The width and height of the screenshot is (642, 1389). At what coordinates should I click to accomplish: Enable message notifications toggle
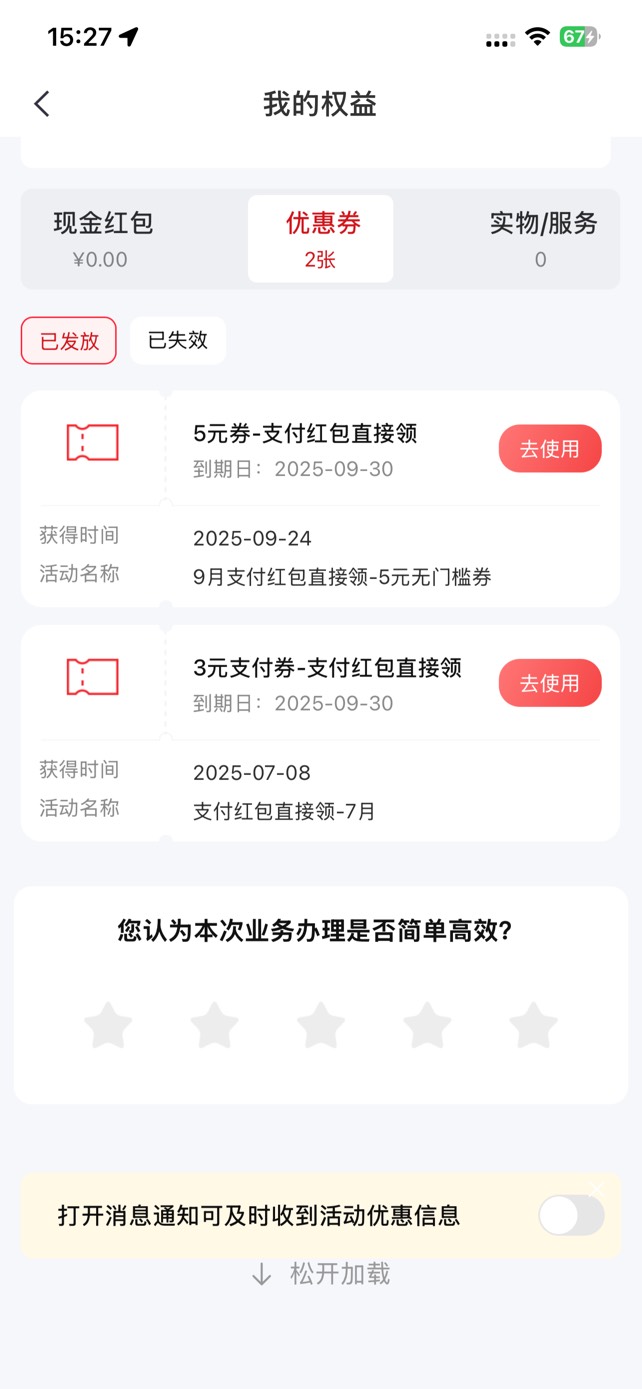tap(571, 1216)
